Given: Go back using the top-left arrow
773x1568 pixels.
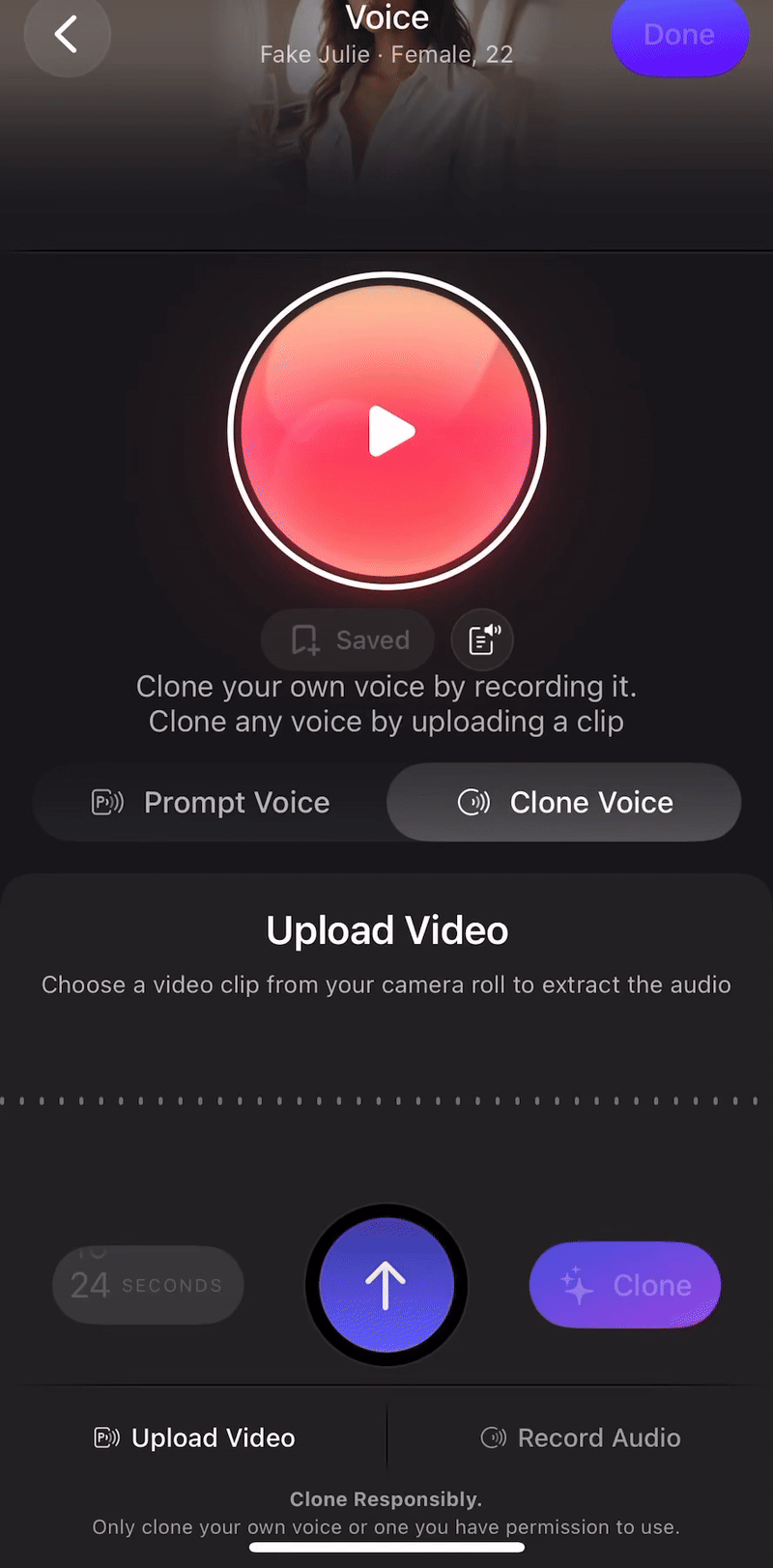Looking at the screenshot, I should coord(67,35).
